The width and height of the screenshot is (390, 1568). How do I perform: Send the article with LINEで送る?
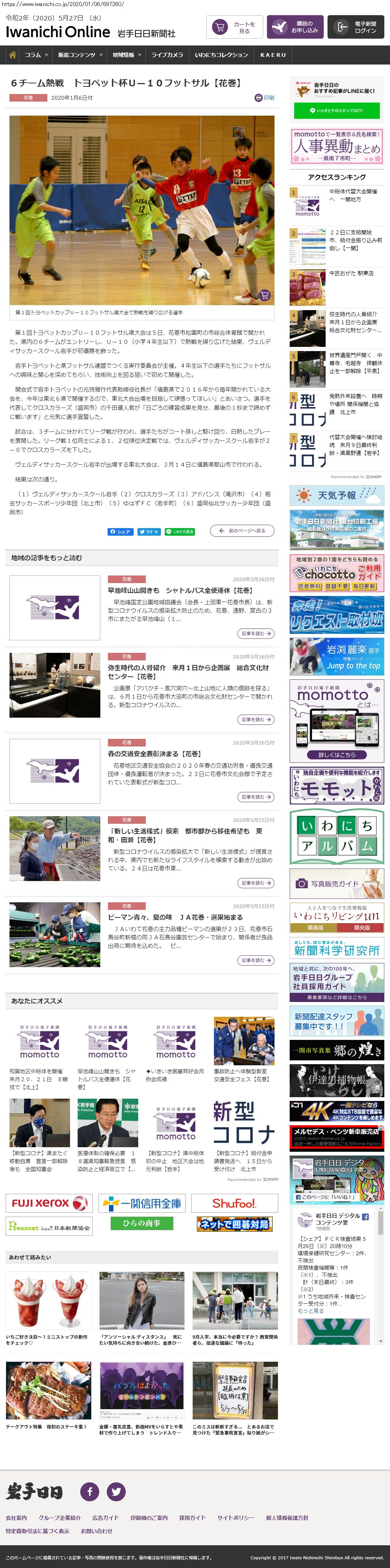pyautogui.click(x=179, y=532)
